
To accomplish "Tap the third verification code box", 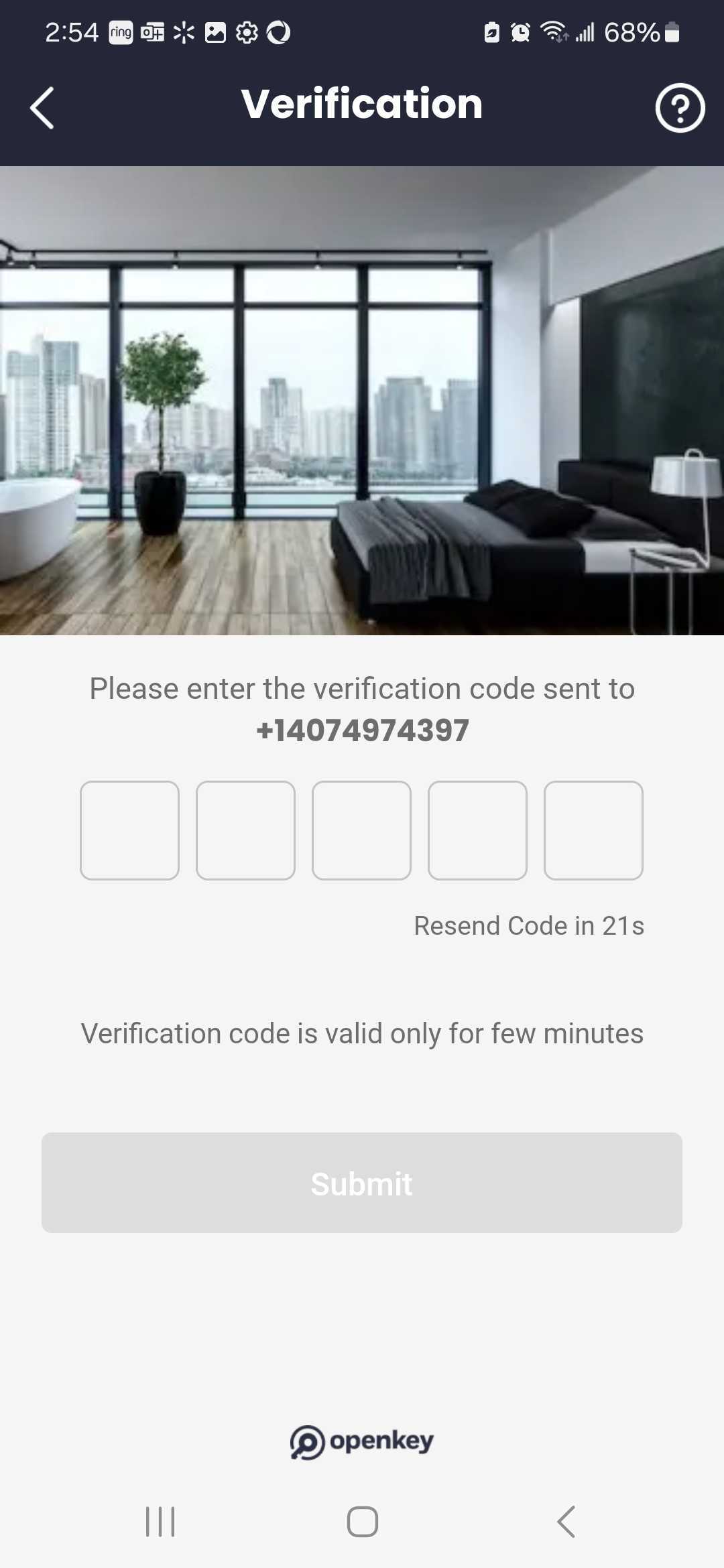I will click(361, 830).
